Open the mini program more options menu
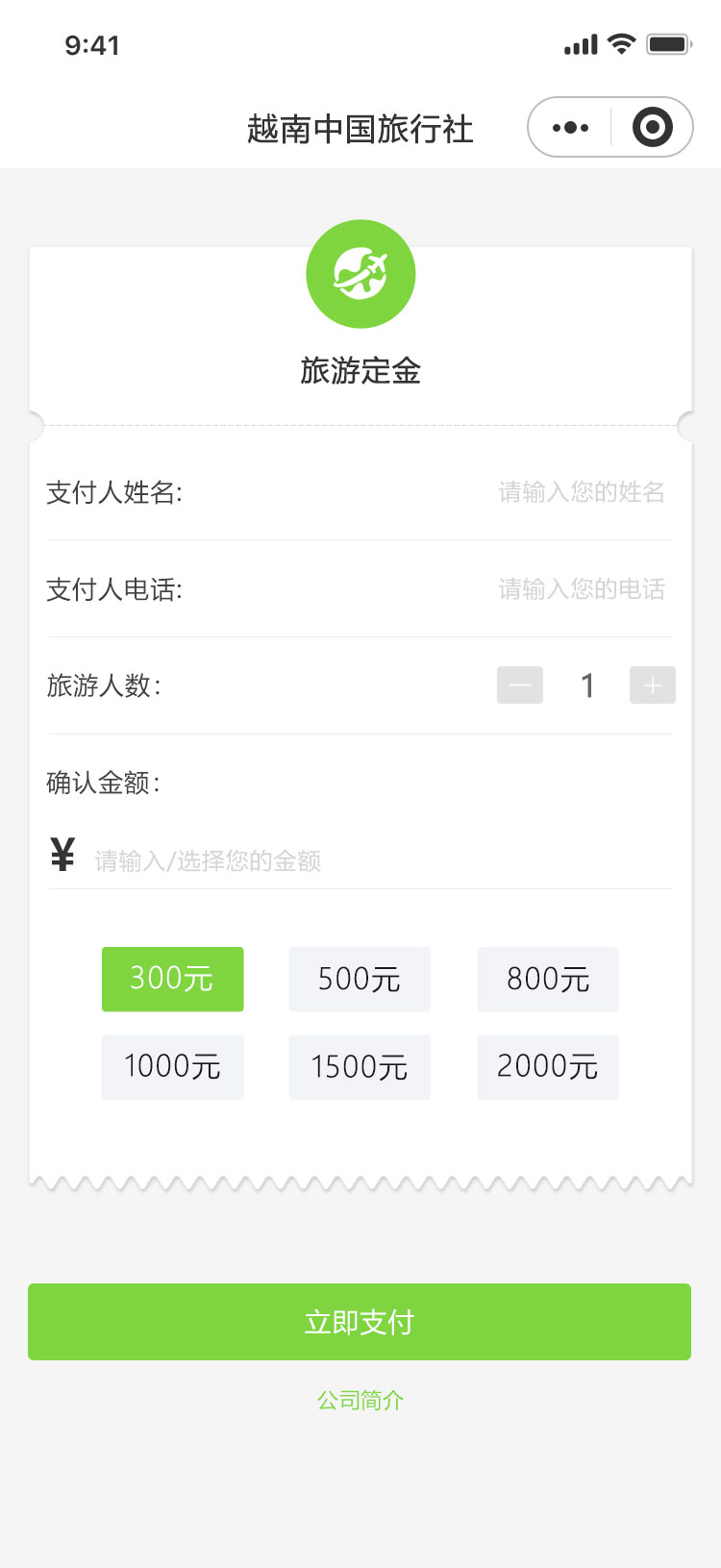The image size is (721, 1568). (x=570, y=127)
